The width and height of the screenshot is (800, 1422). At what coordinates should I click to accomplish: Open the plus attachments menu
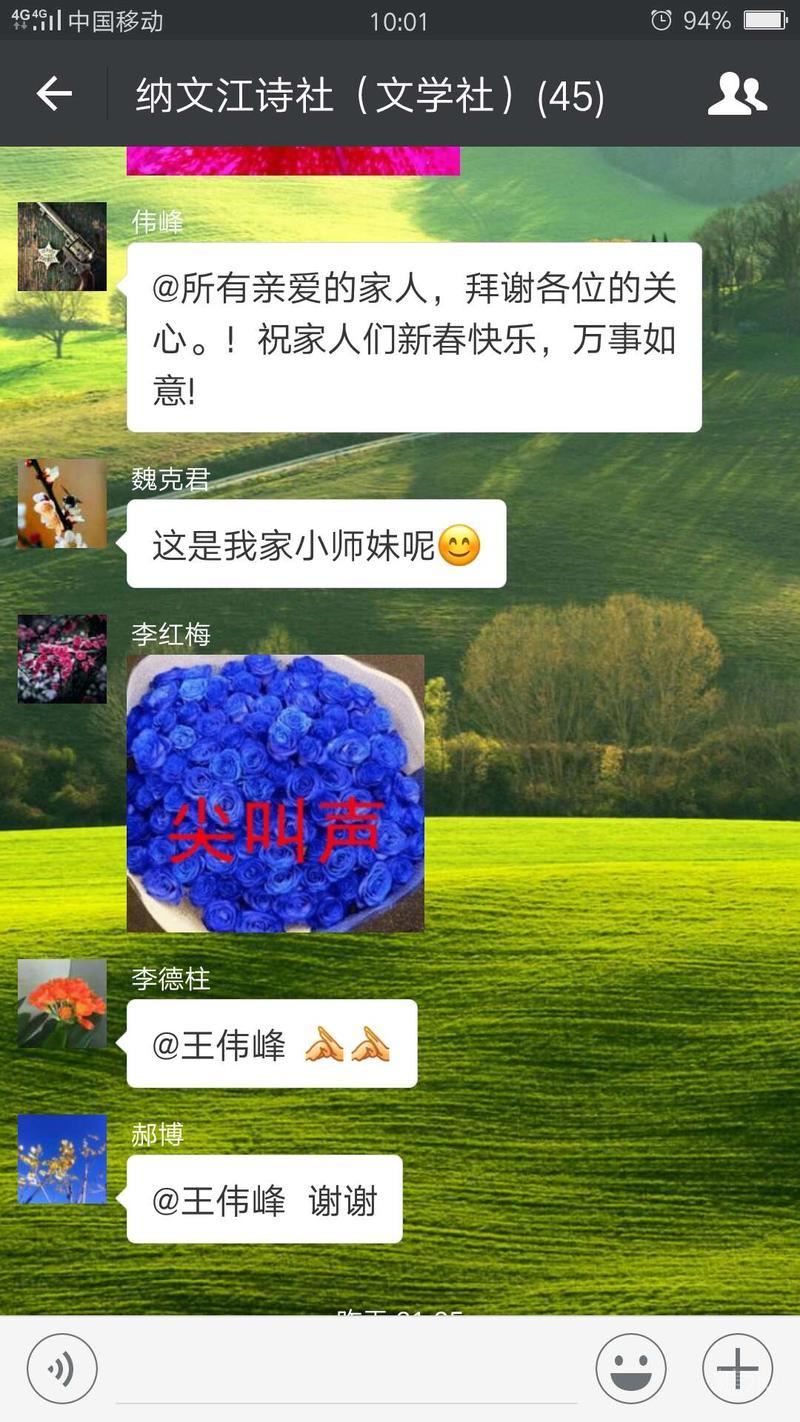(x=737, y=1368)
